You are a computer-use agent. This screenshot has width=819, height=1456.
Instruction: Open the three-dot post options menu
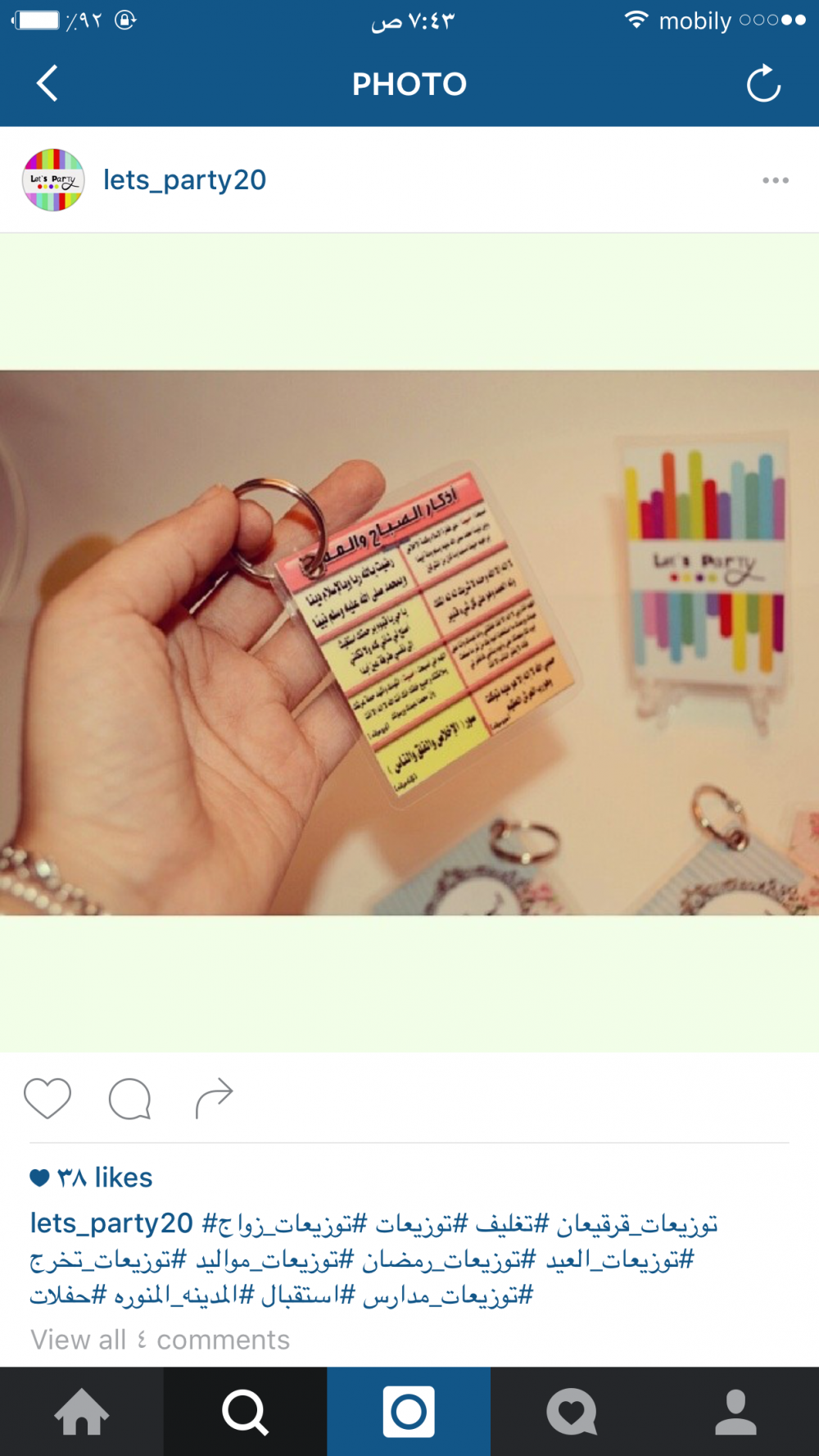(775, 180)
